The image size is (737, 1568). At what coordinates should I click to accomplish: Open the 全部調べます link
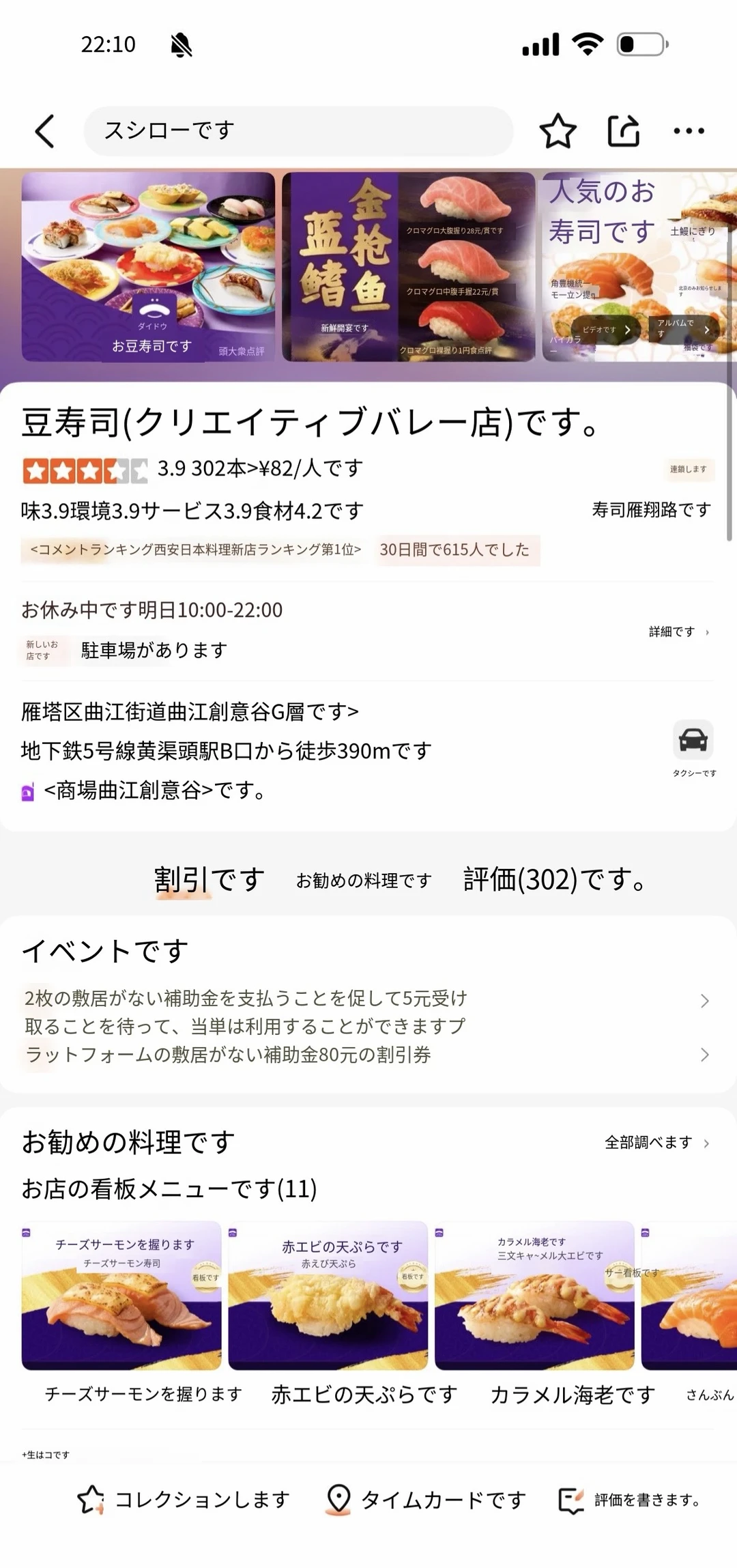[647, 1141]
